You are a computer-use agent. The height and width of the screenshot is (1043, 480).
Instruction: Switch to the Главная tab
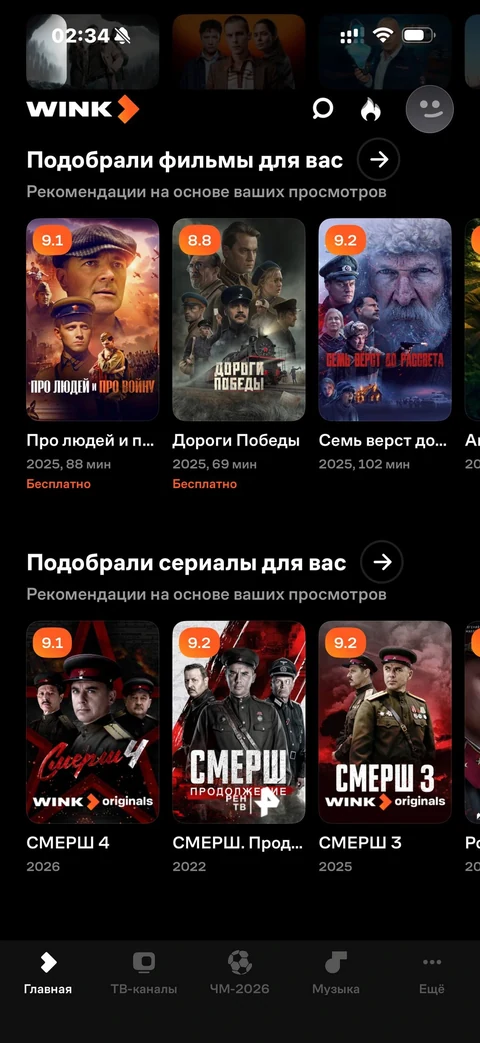pos(48,972)
